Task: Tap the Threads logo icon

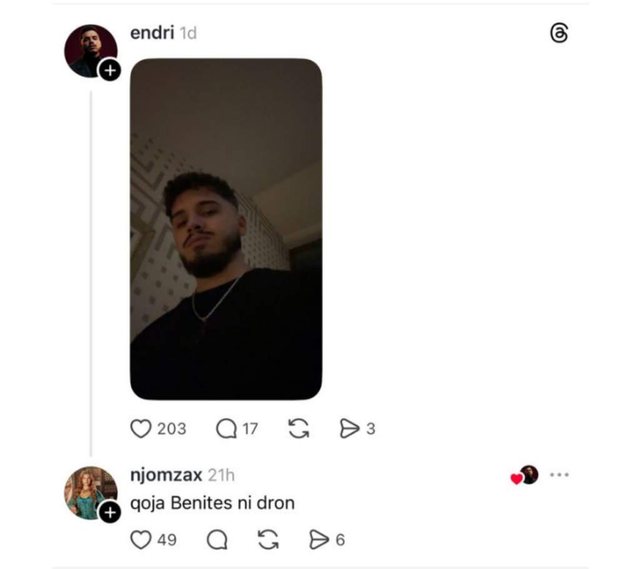Action: [x=559, y=33]
